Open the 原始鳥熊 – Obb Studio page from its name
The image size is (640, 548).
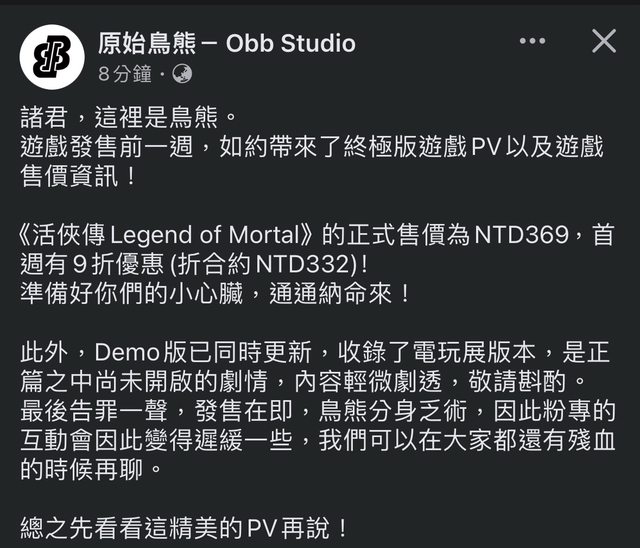point(226,43)
